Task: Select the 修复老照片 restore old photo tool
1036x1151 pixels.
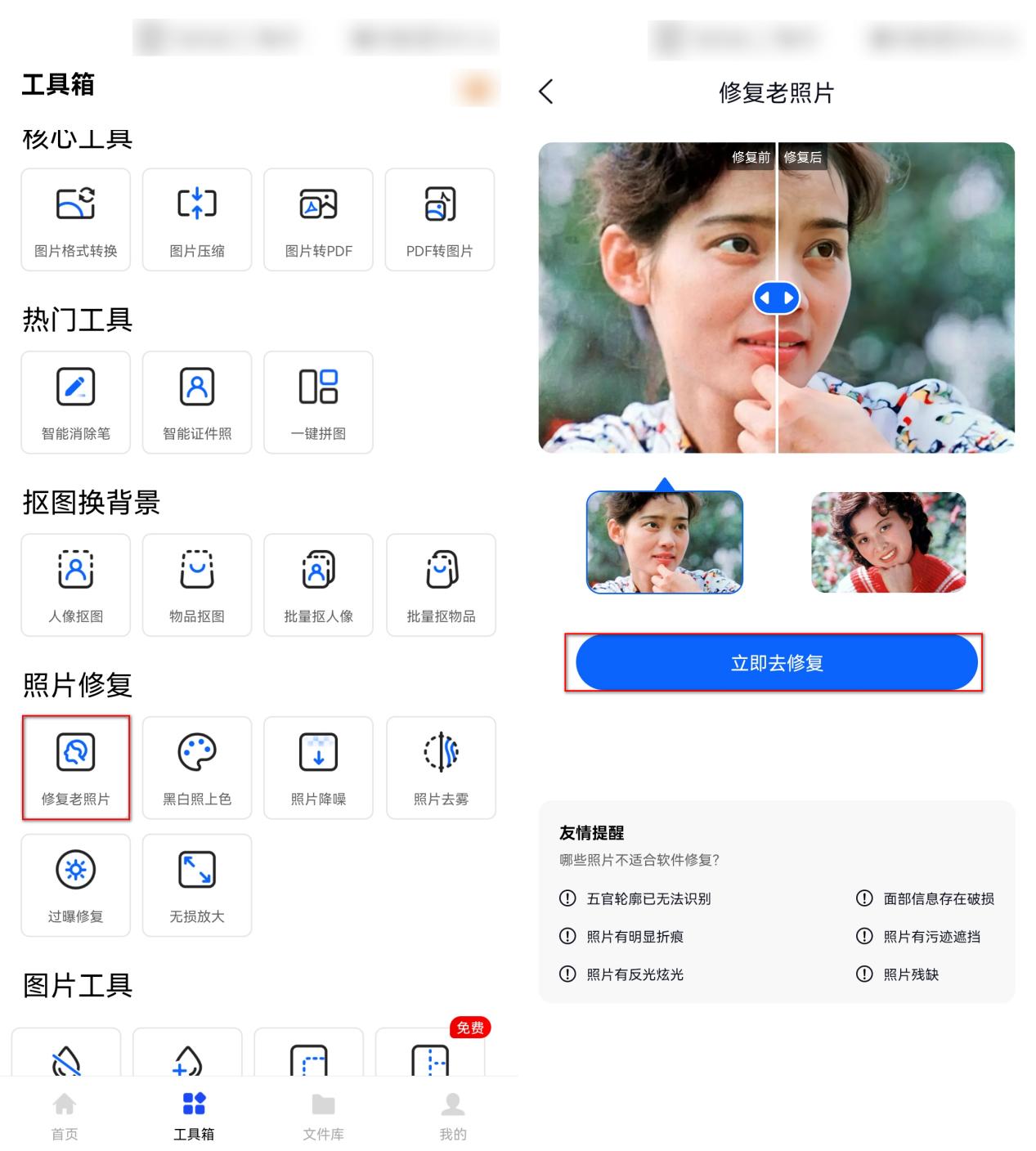Action: coord(75,767)
